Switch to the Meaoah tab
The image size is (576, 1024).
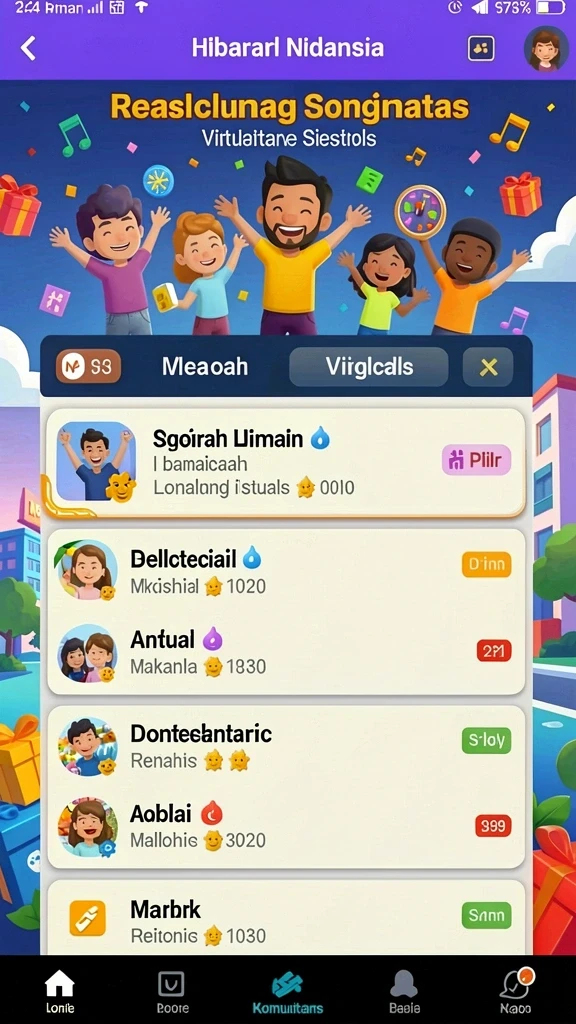(205, 366)
